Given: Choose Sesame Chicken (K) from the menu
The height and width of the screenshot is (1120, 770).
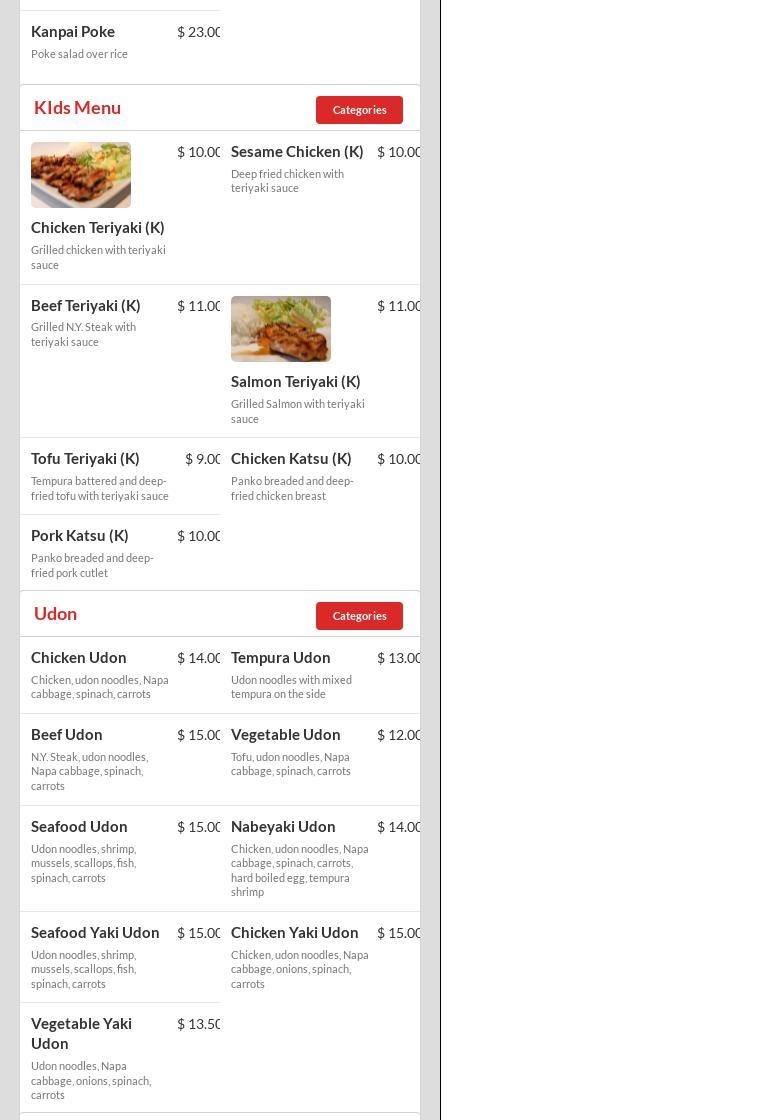Looking at the screenshot, I should (x=297, y=152).
